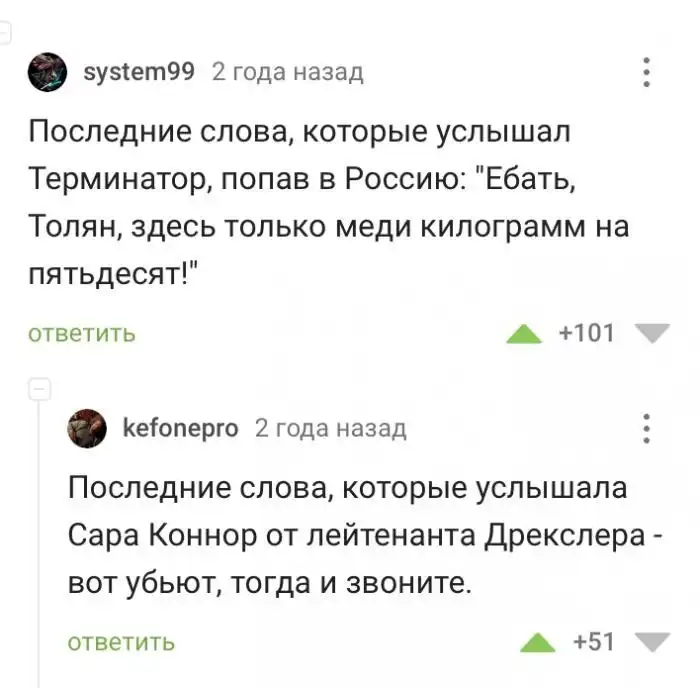
Task: Downvote kefonepro's comment
Action: click(x=654, y=641)
